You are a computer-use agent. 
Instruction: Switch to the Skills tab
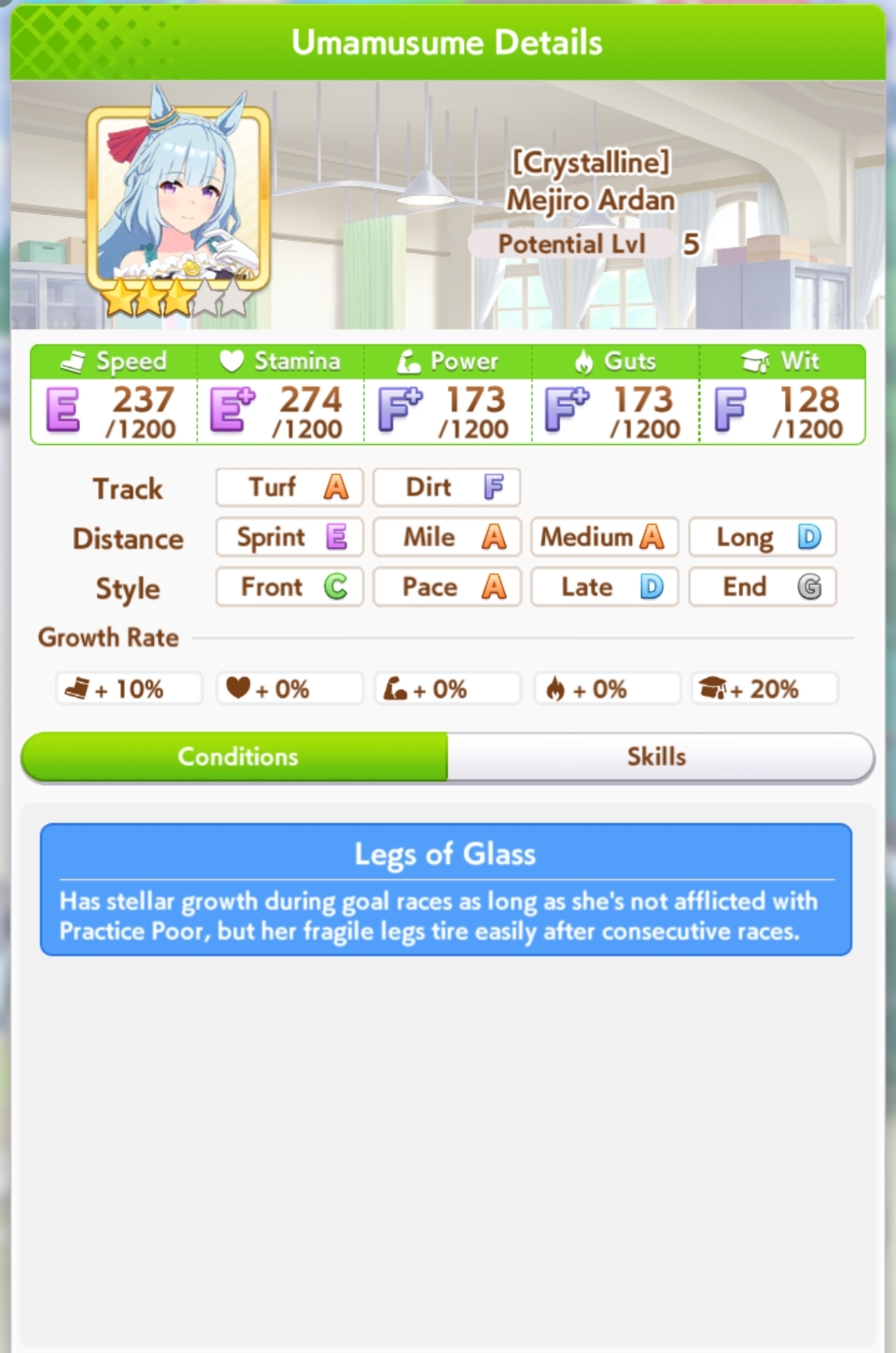click(657, 756)
